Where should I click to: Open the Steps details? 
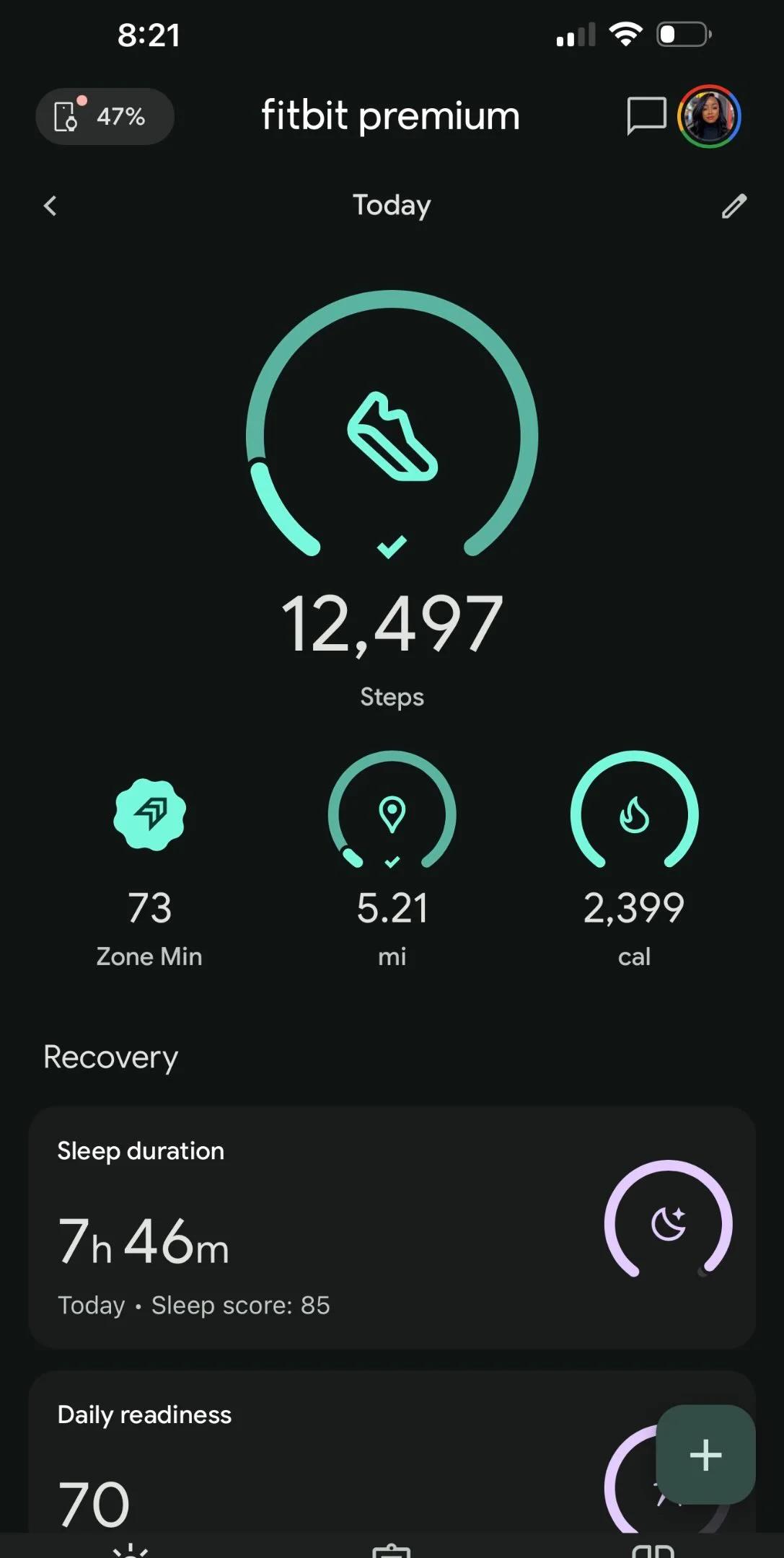pyautogui.click(x=392, y=498)
